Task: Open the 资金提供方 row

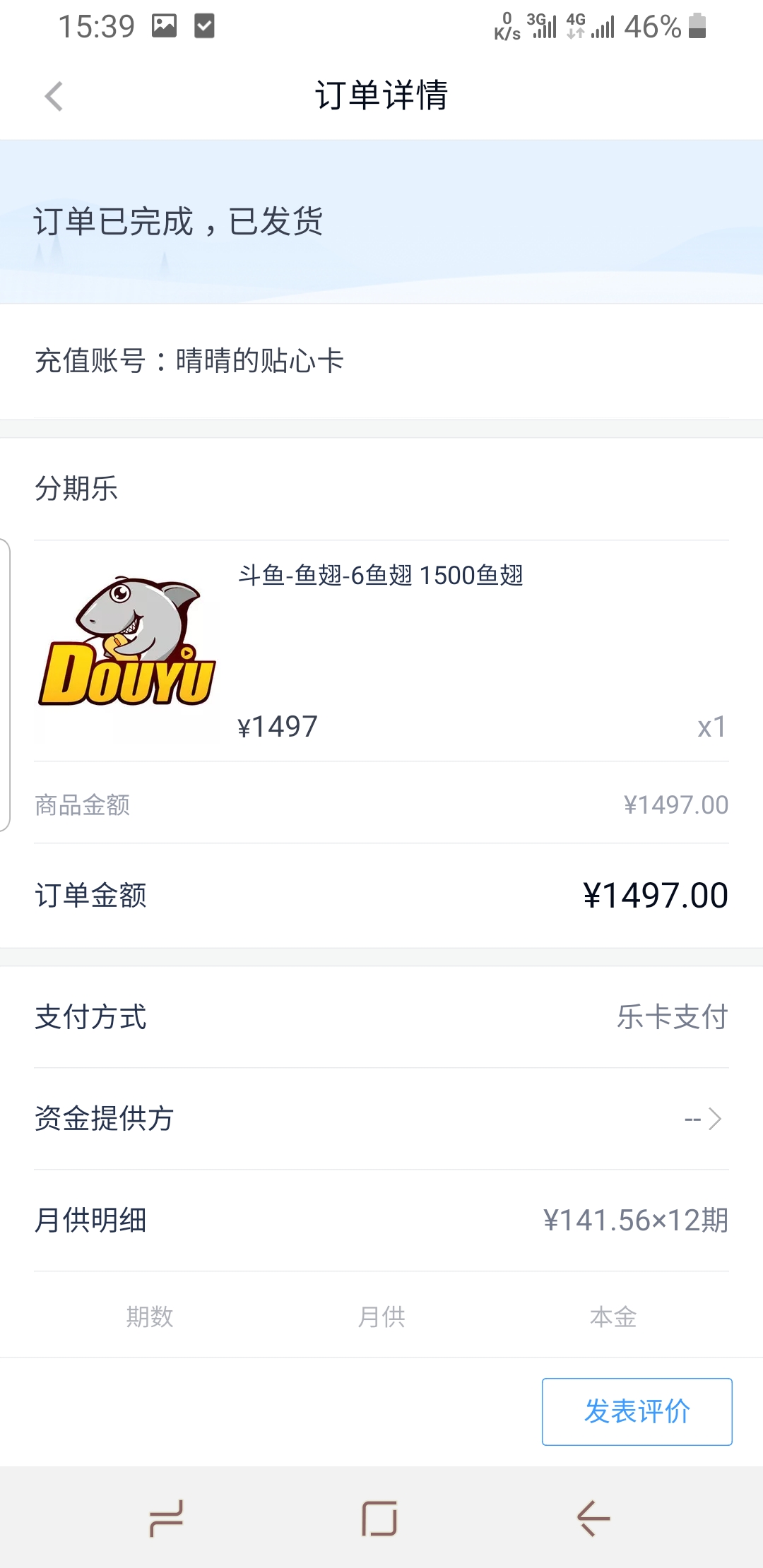Action: pos(381,1119)
